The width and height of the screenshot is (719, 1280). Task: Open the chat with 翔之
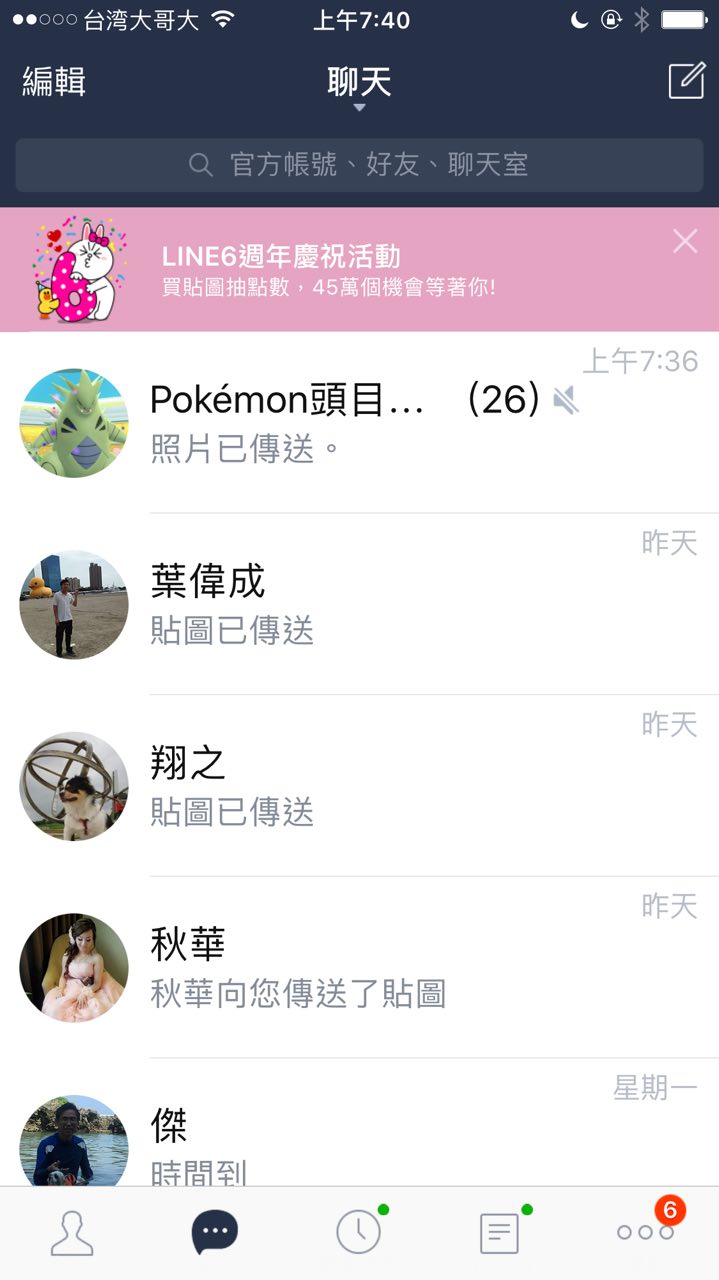pyautogui.click(x=359, y=786)
